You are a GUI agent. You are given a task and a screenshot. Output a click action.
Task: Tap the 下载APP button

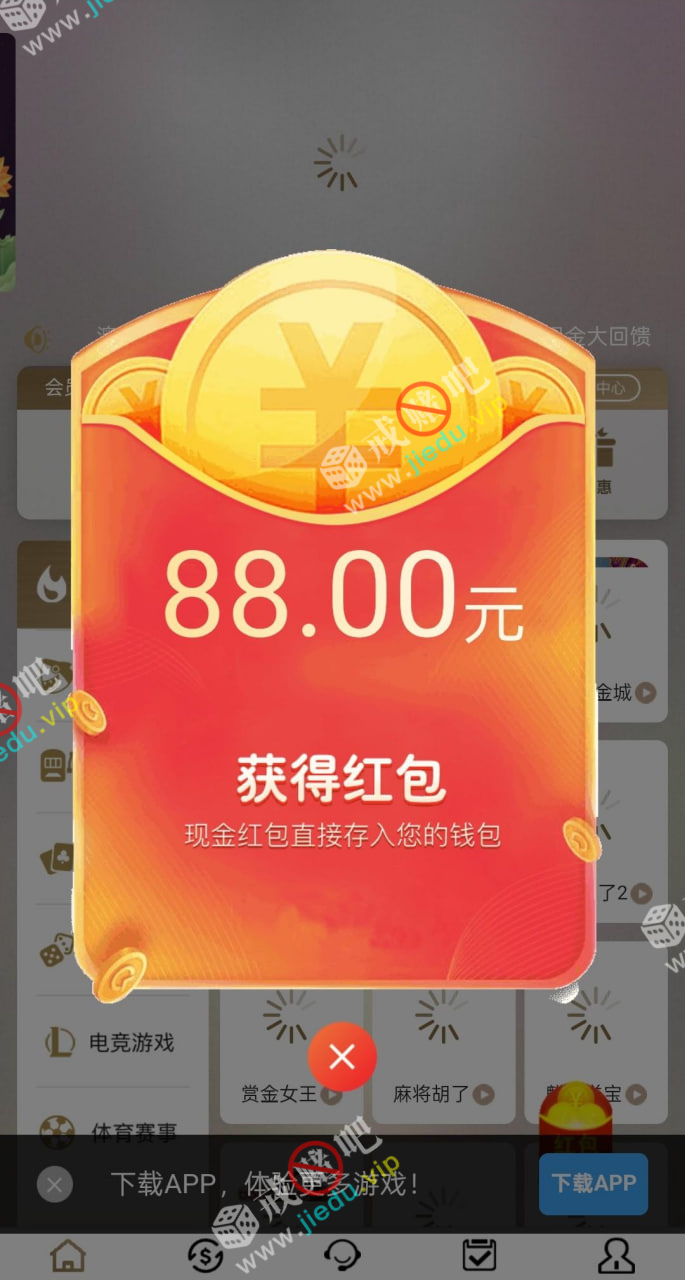[593, 1184]
